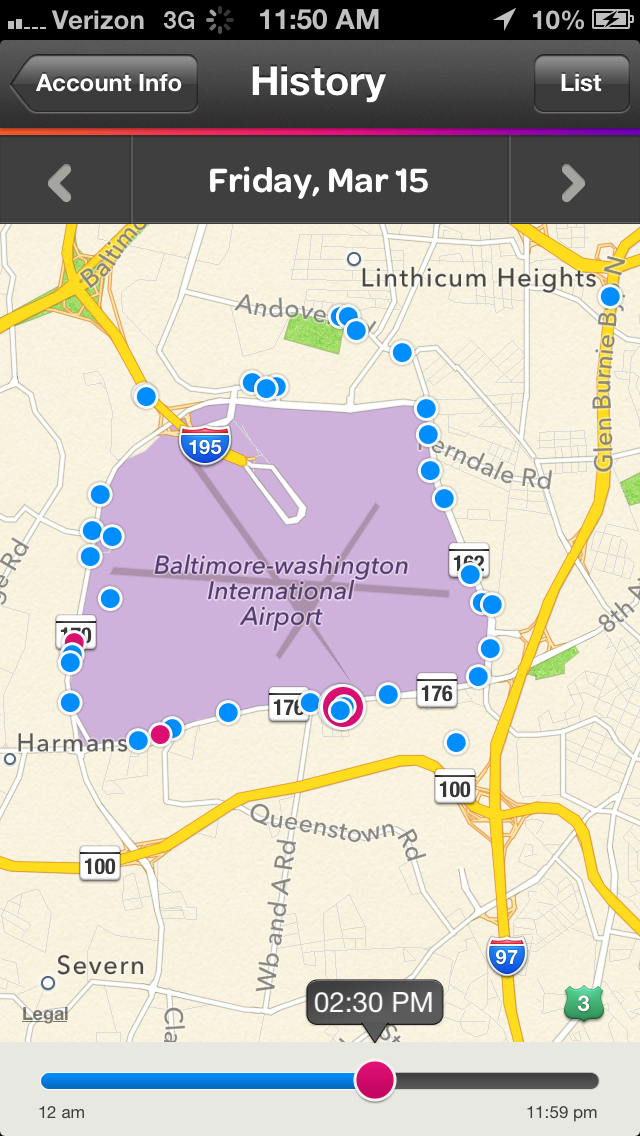Select the circled current location pin
Viewport: 640px width, 1136px height.
[342, 708]
